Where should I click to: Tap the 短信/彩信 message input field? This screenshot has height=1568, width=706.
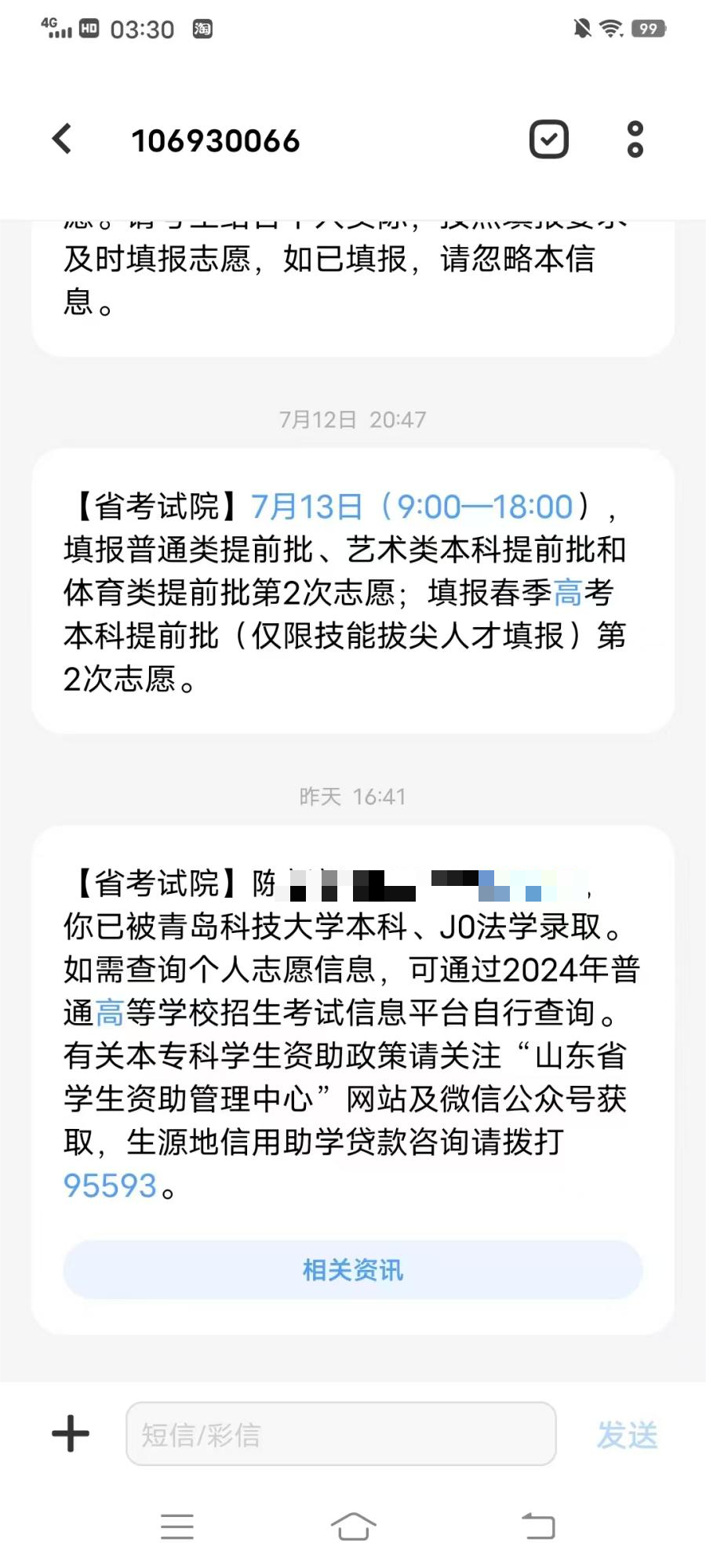click(341, 1434)
